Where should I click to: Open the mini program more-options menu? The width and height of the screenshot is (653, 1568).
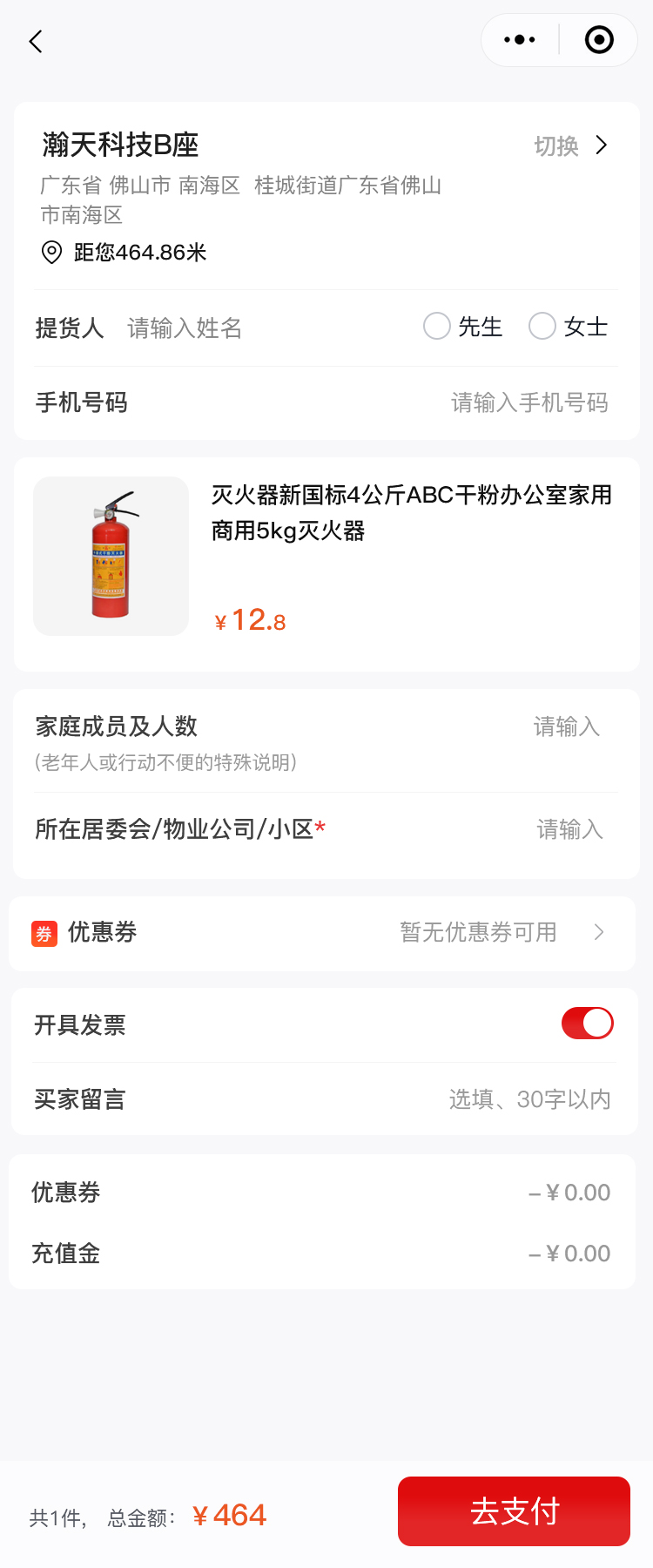(520, 40)
